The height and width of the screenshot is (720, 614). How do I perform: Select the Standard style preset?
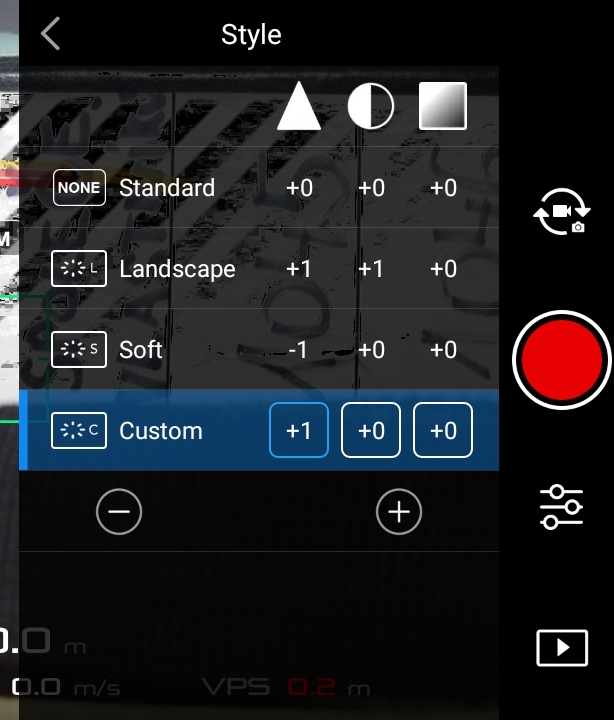166,188
